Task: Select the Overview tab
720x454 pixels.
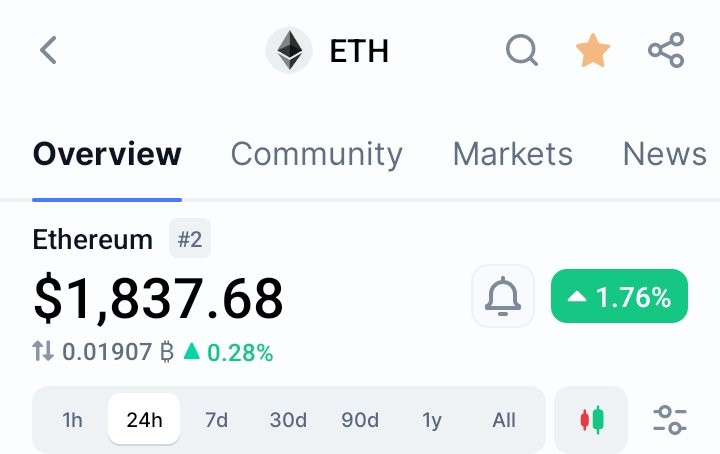Action: point(107,154)
